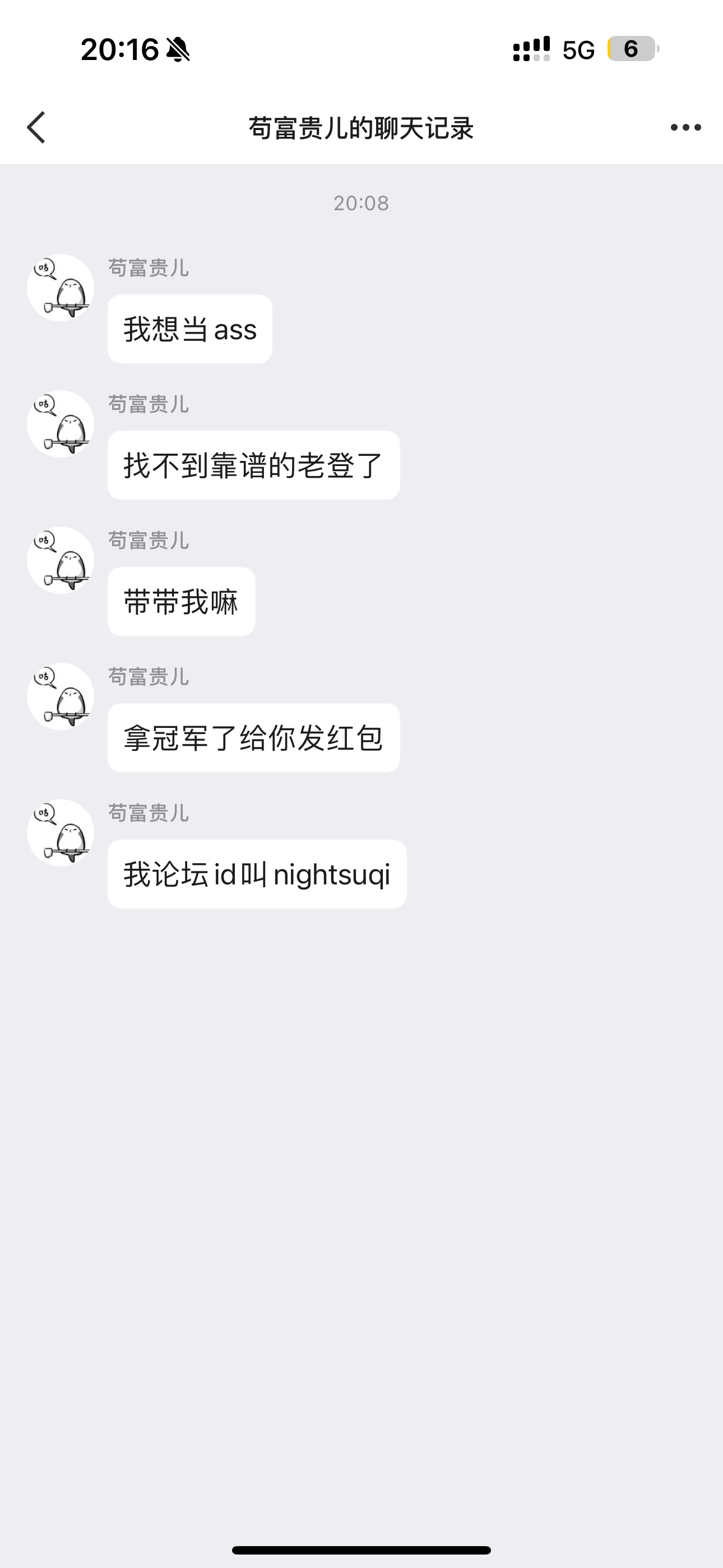This screenshot has height=1568, width=723.
Task: Tap the avatar beside "拿冠军了给你发红包"
Action: tap(61, 697)
